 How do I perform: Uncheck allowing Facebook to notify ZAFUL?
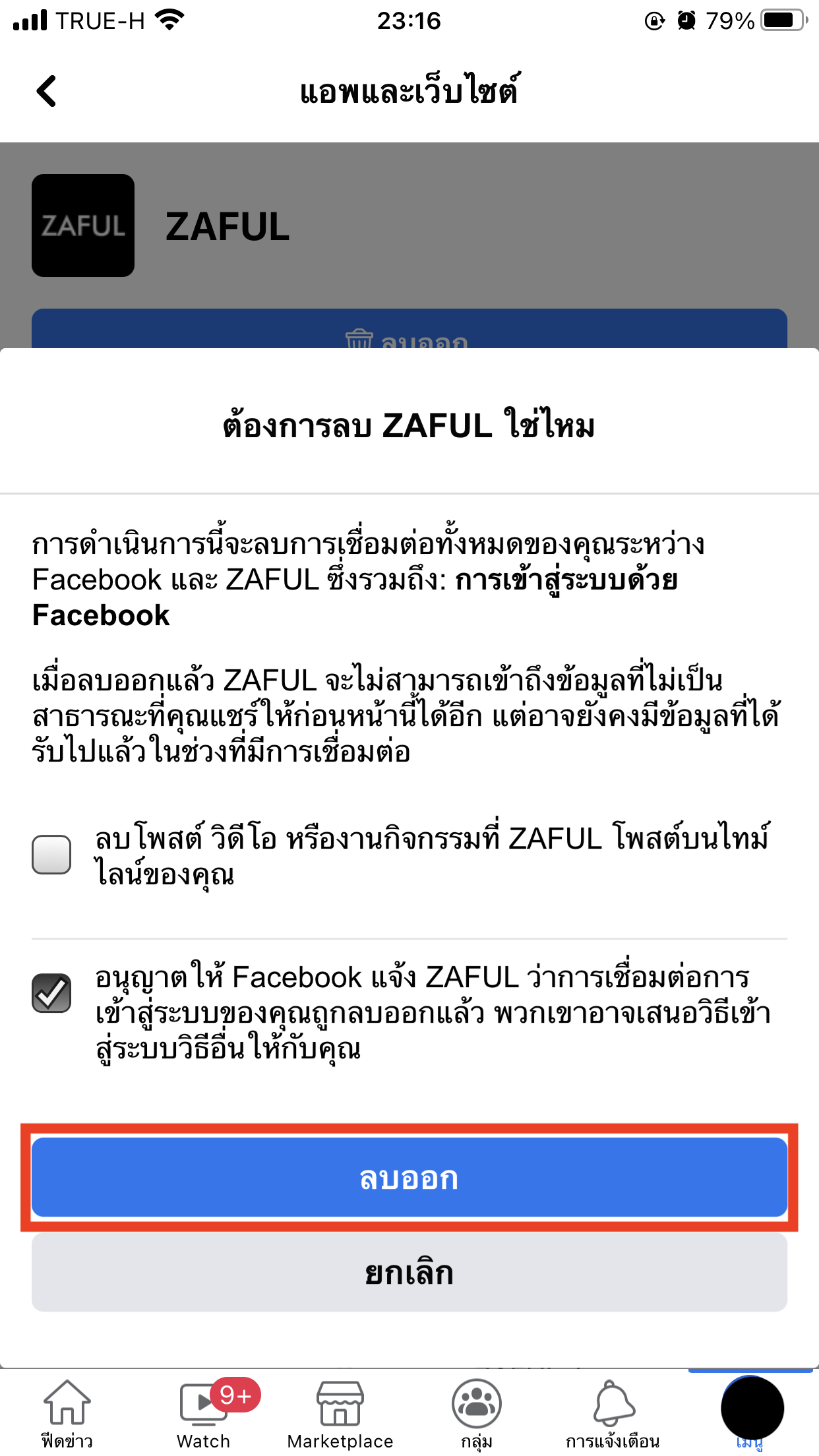[x=51, y=993]
